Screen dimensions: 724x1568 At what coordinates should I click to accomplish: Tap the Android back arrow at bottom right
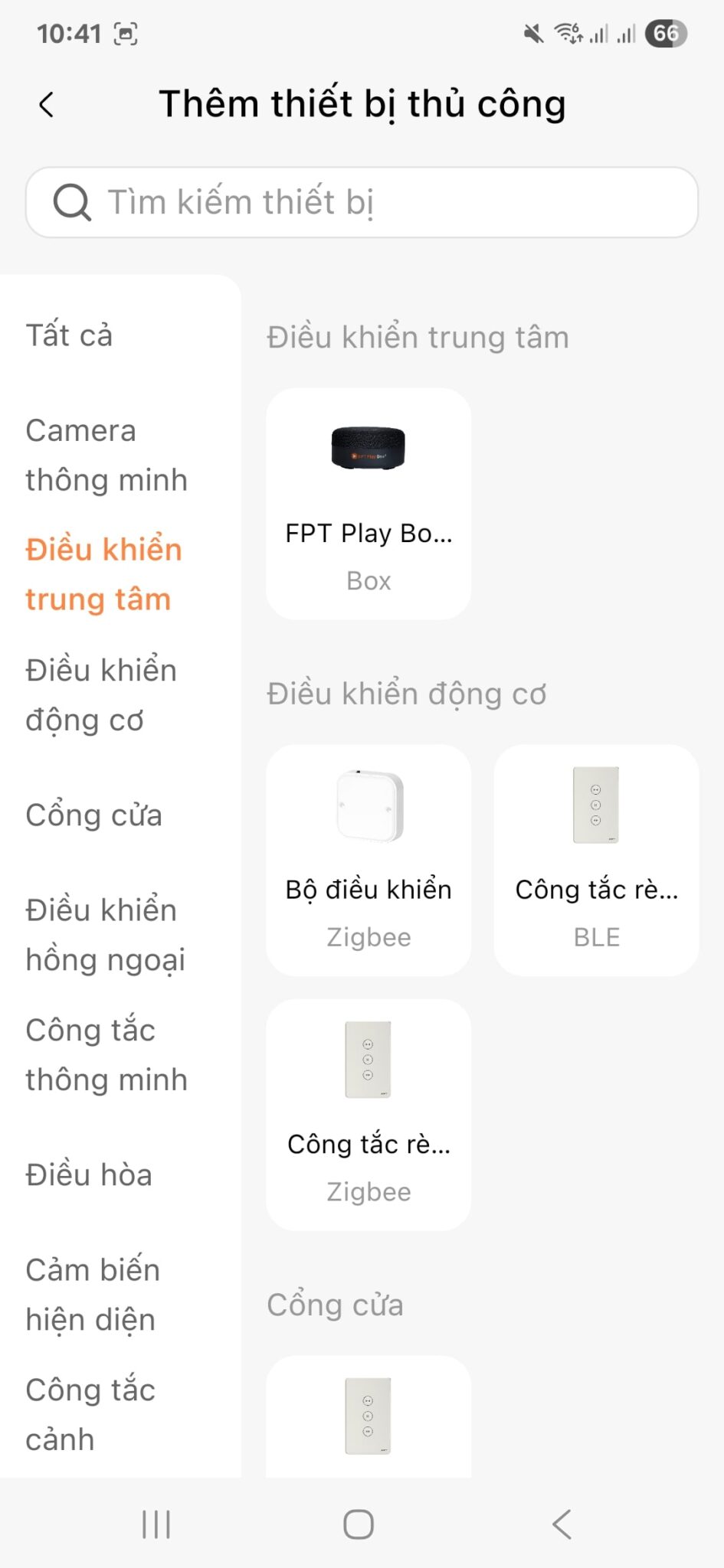click(562, 1524)
